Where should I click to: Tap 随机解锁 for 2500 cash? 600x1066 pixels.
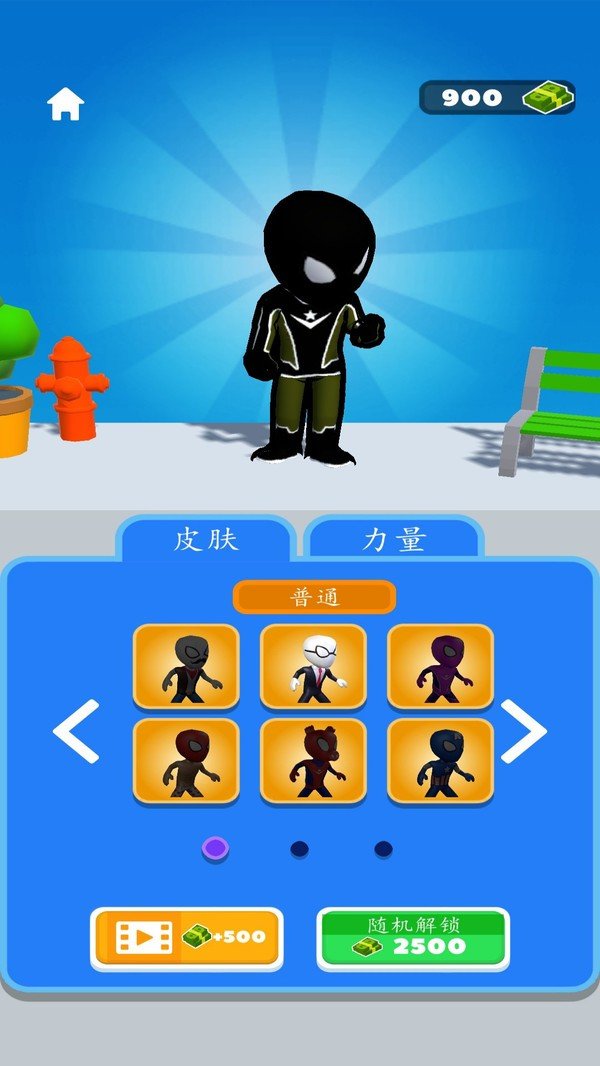[413, 937]
